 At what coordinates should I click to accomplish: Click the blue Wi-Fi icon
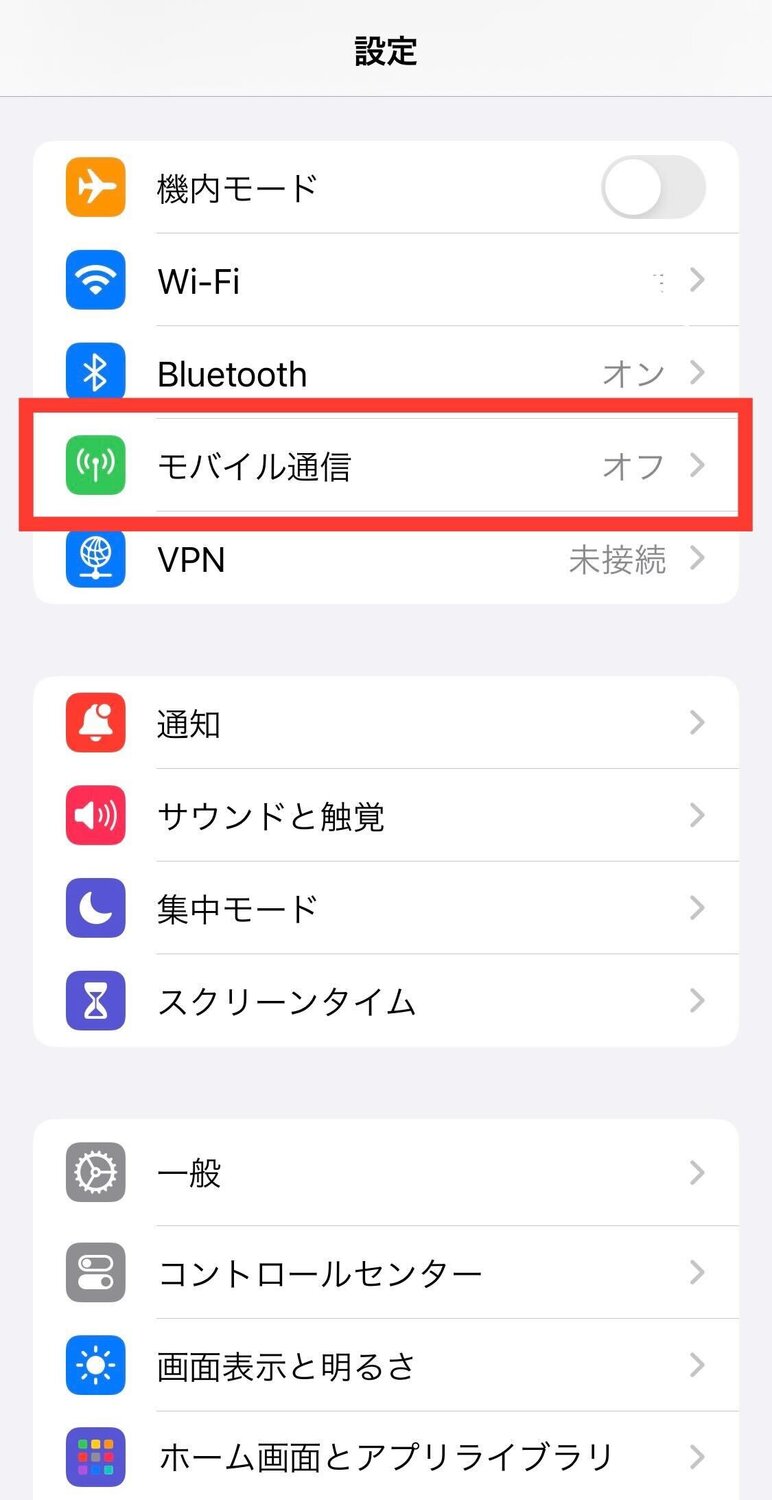[x=95, y=280]
